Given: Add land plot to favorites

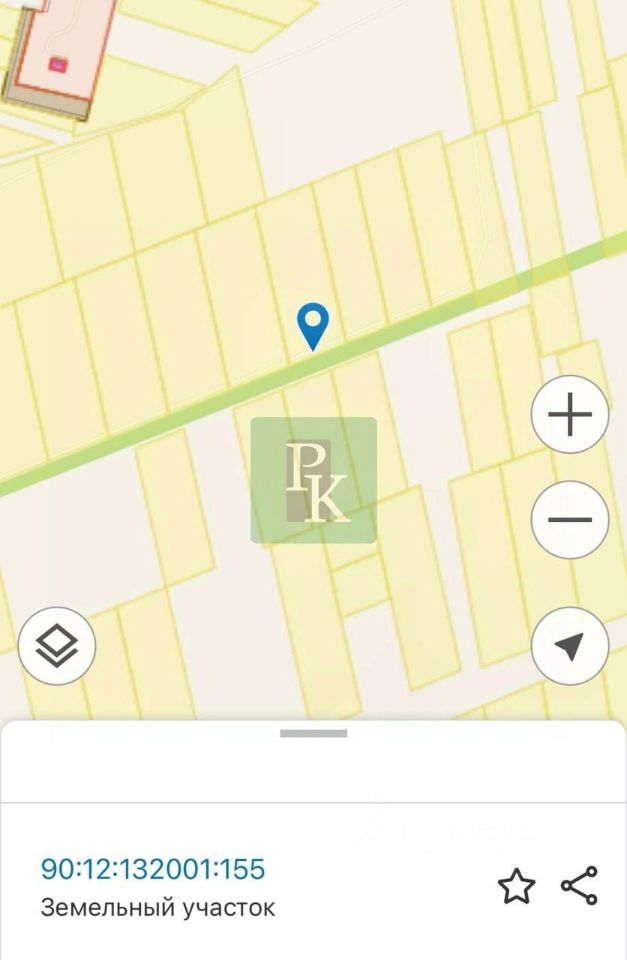Looking at the screenshot, I should (x=516, y=886).
